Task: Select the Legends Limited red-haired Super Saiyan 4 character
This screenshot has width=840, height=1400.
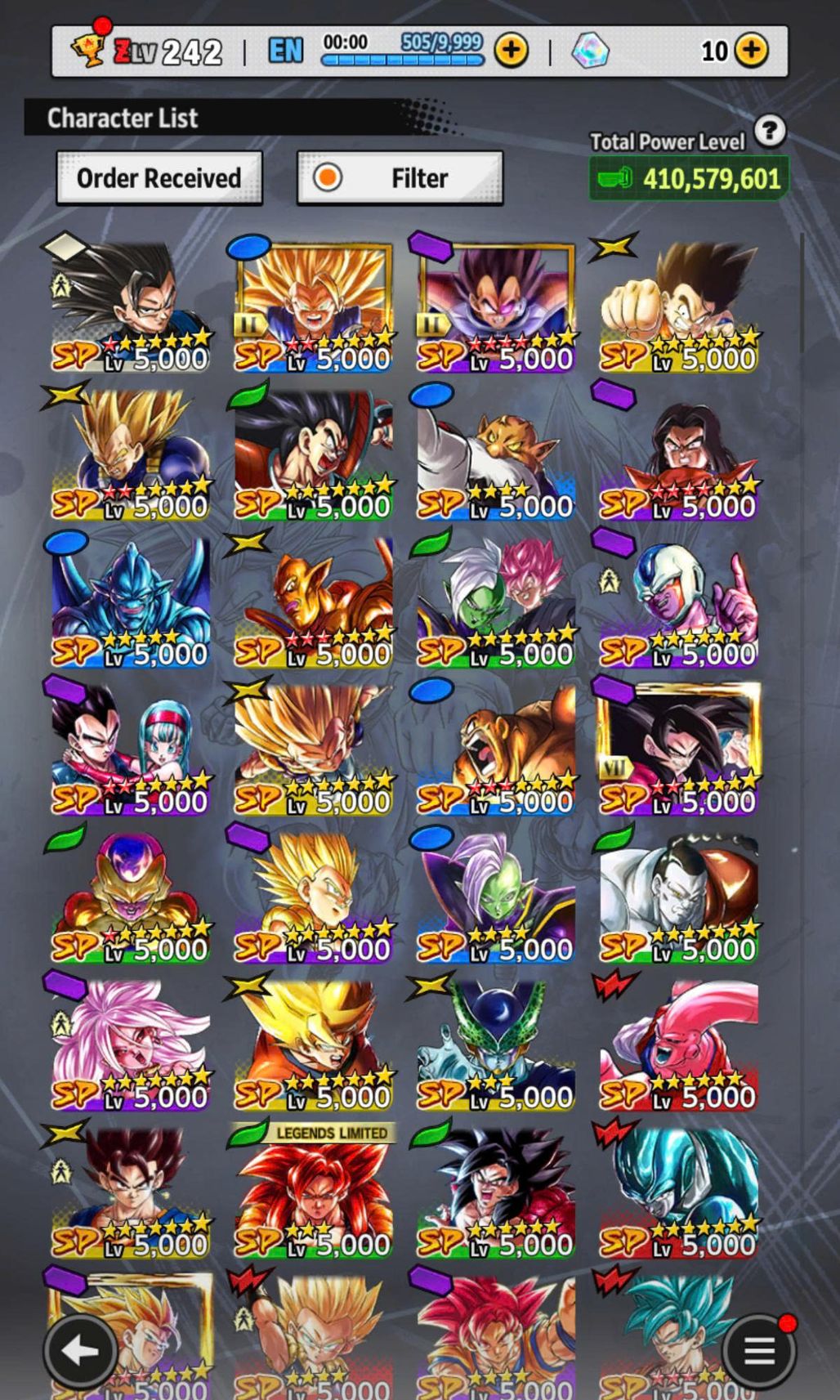Action: pos(314,1192)
